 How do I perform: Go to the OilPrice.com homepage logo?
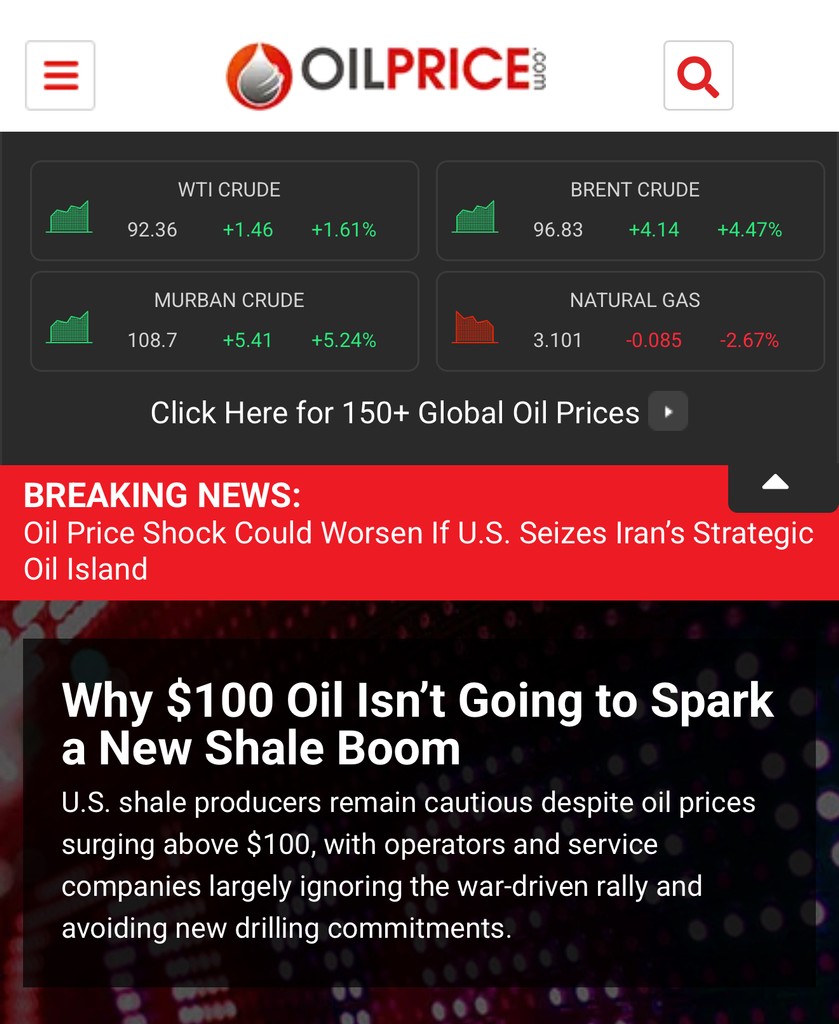pyautogui.click(x=387, y=74)
